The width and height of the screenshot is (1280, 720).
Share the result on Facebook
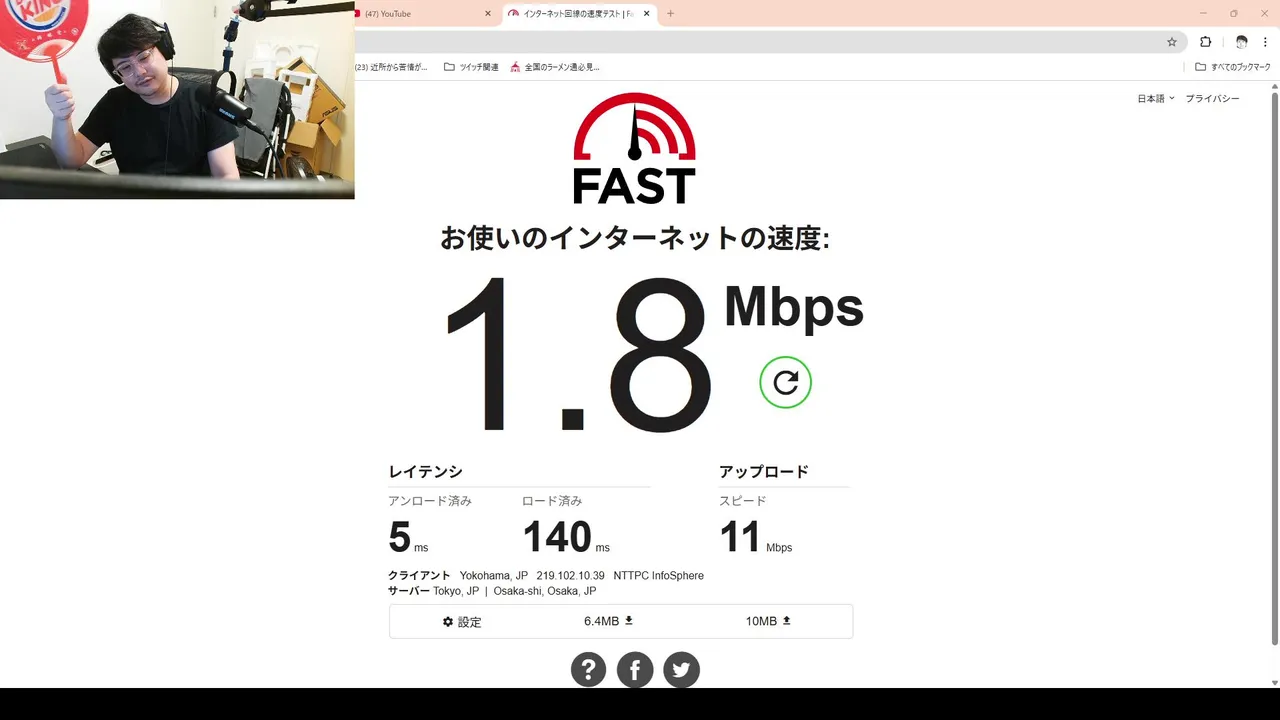pos(635,670)
